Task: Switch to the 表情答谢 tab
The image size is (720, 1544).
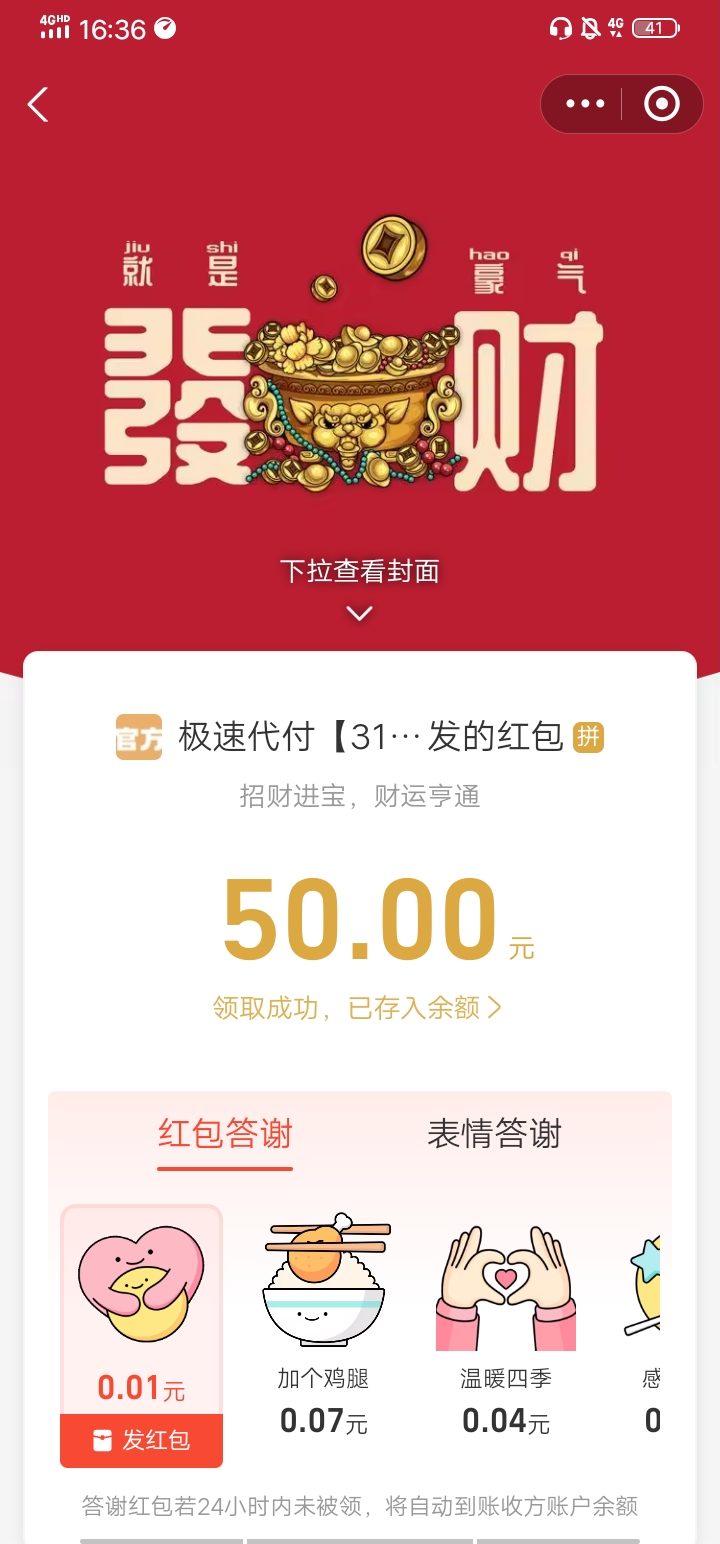Action: [494, 1134]
